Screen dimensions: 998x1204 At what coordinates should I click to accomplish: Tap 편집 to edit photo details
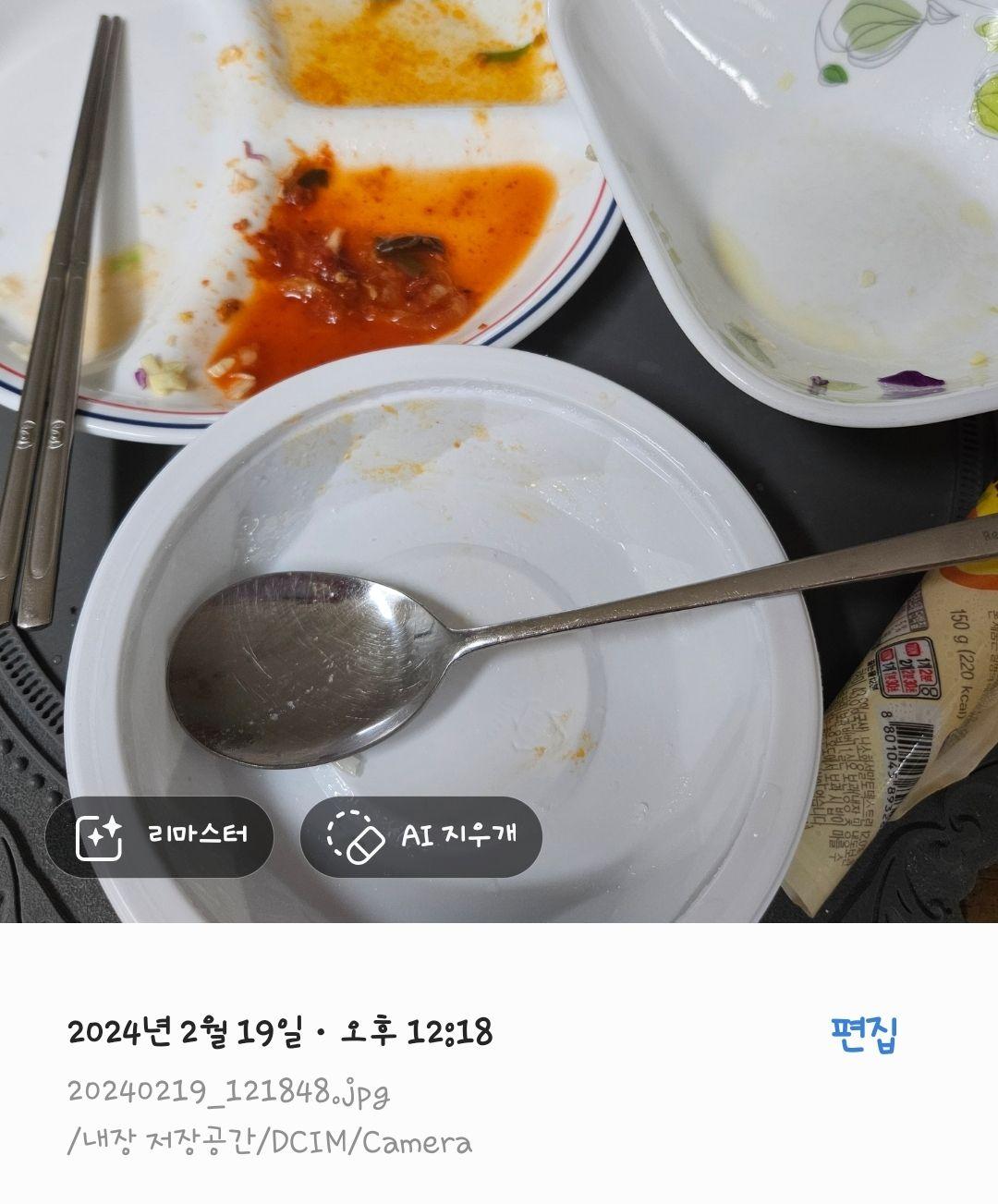click(864, 1034)
